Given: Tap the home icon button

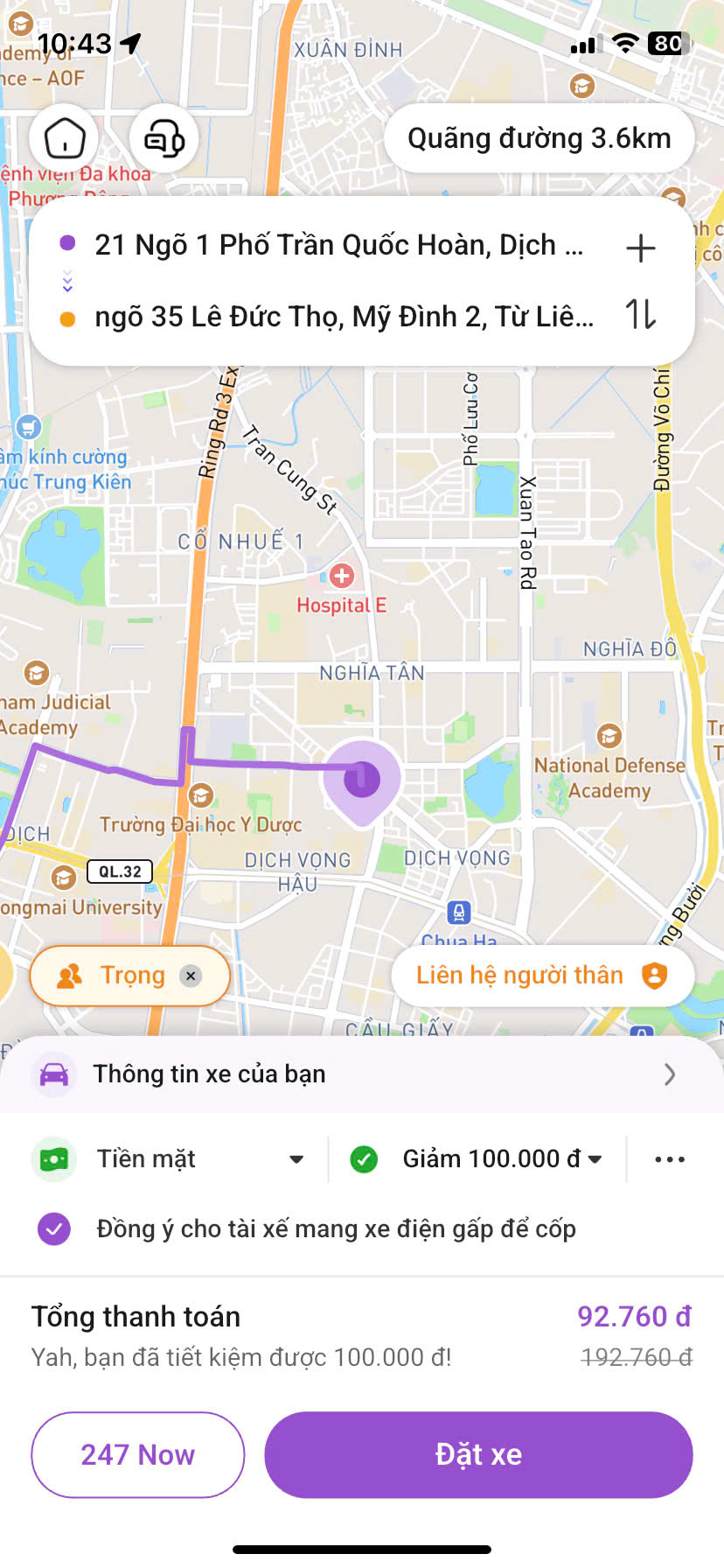Looking at the screenshot, I should click(64, 138).
